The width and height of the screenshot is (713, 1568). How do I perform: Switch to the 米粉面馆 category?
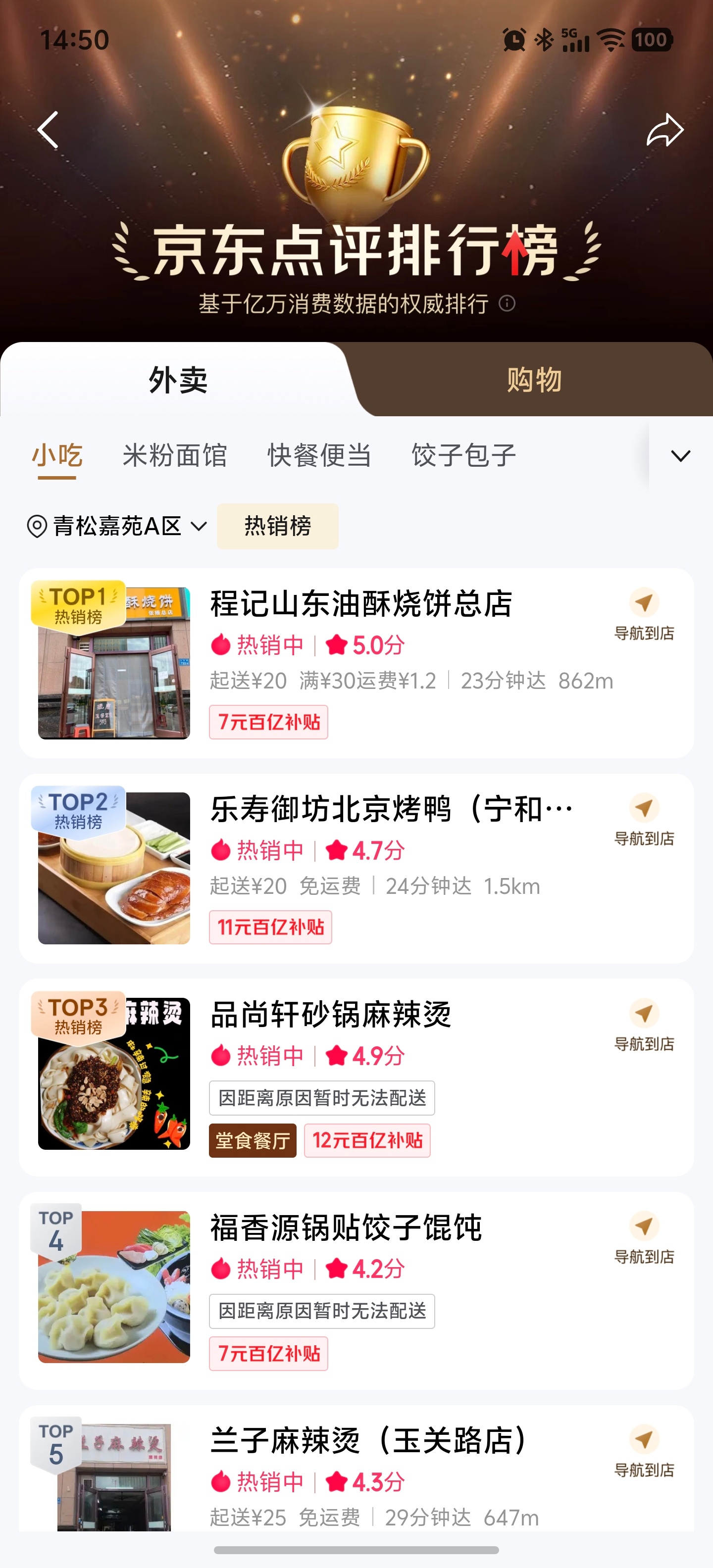pos(175,455)
